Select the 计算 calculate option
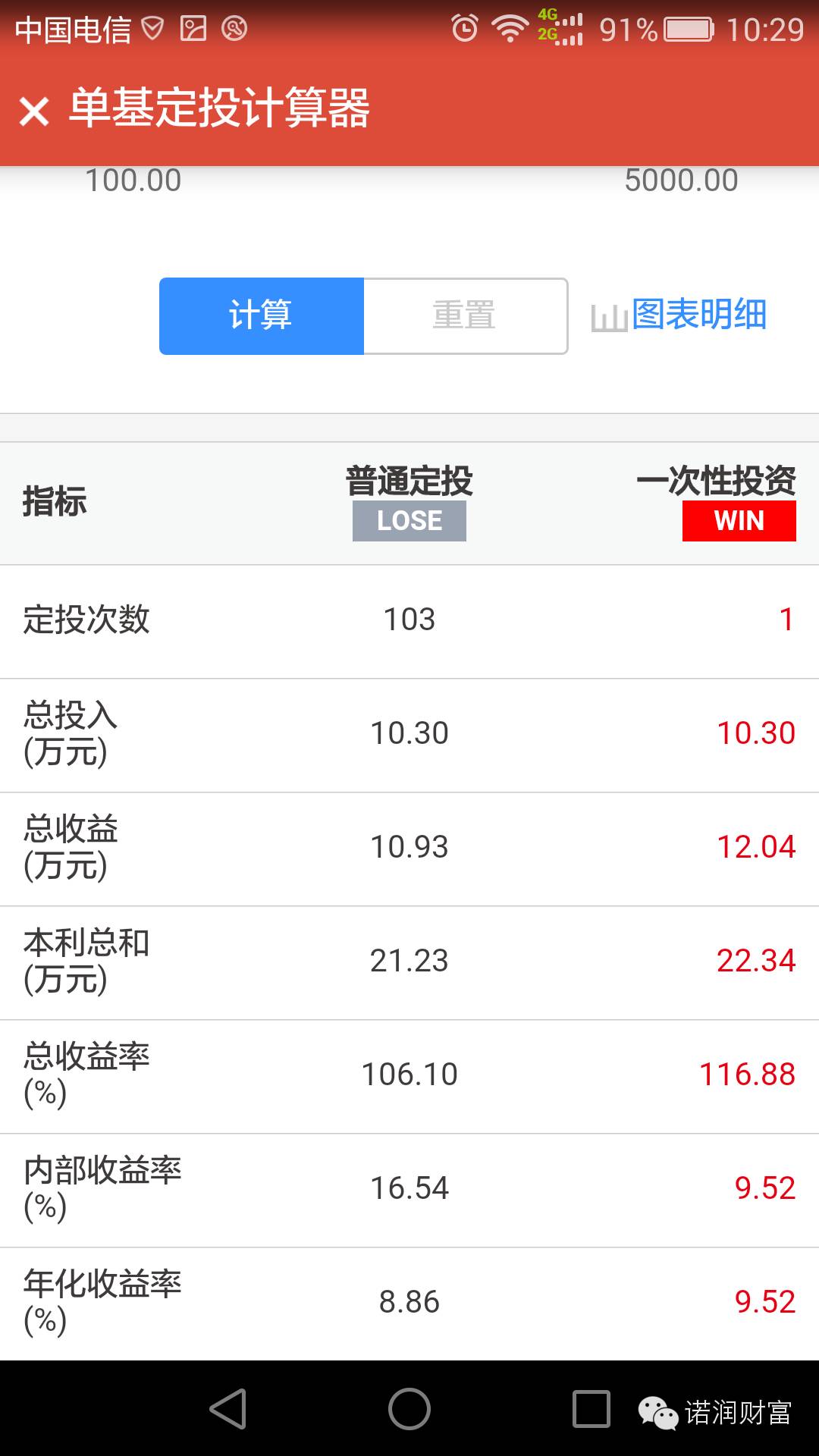Viewport: 819px width, 1456px height. (x=260, y=316)
